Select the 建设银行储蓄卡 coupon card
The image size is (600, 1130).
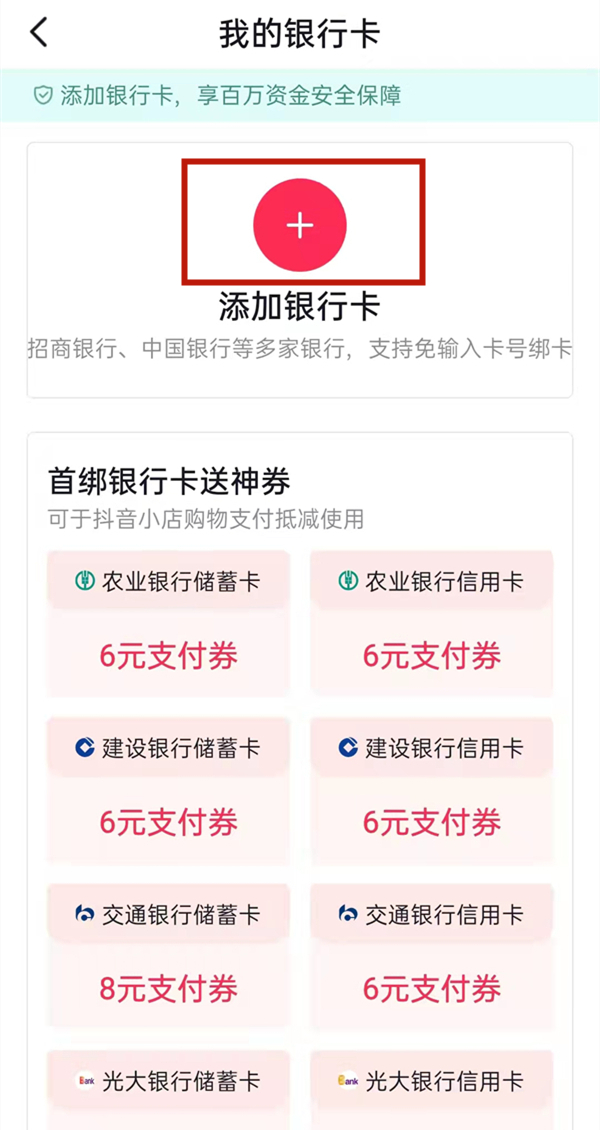click(x=168, y=789)
